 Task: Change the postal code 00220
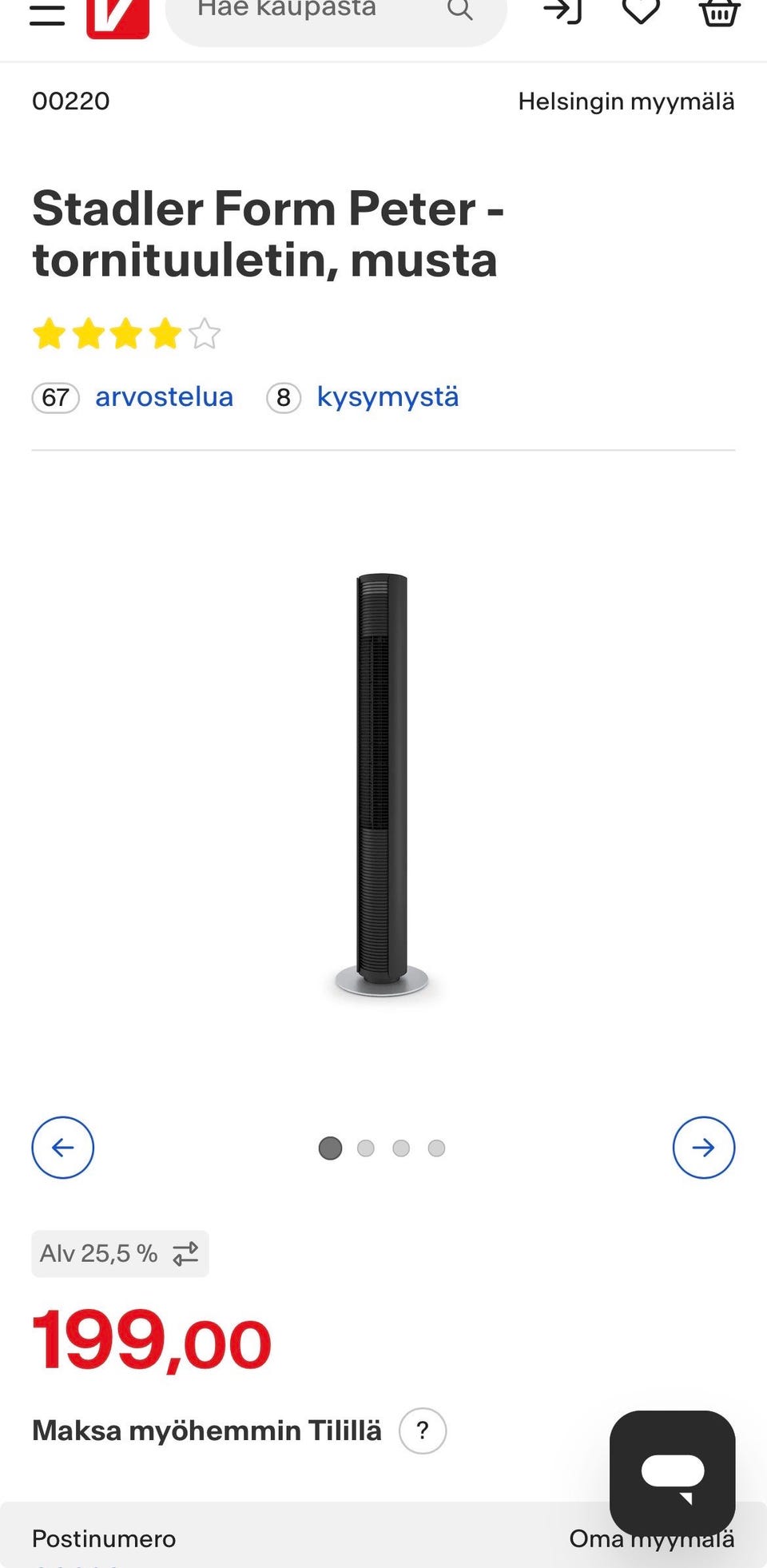[x=71, y=101]
